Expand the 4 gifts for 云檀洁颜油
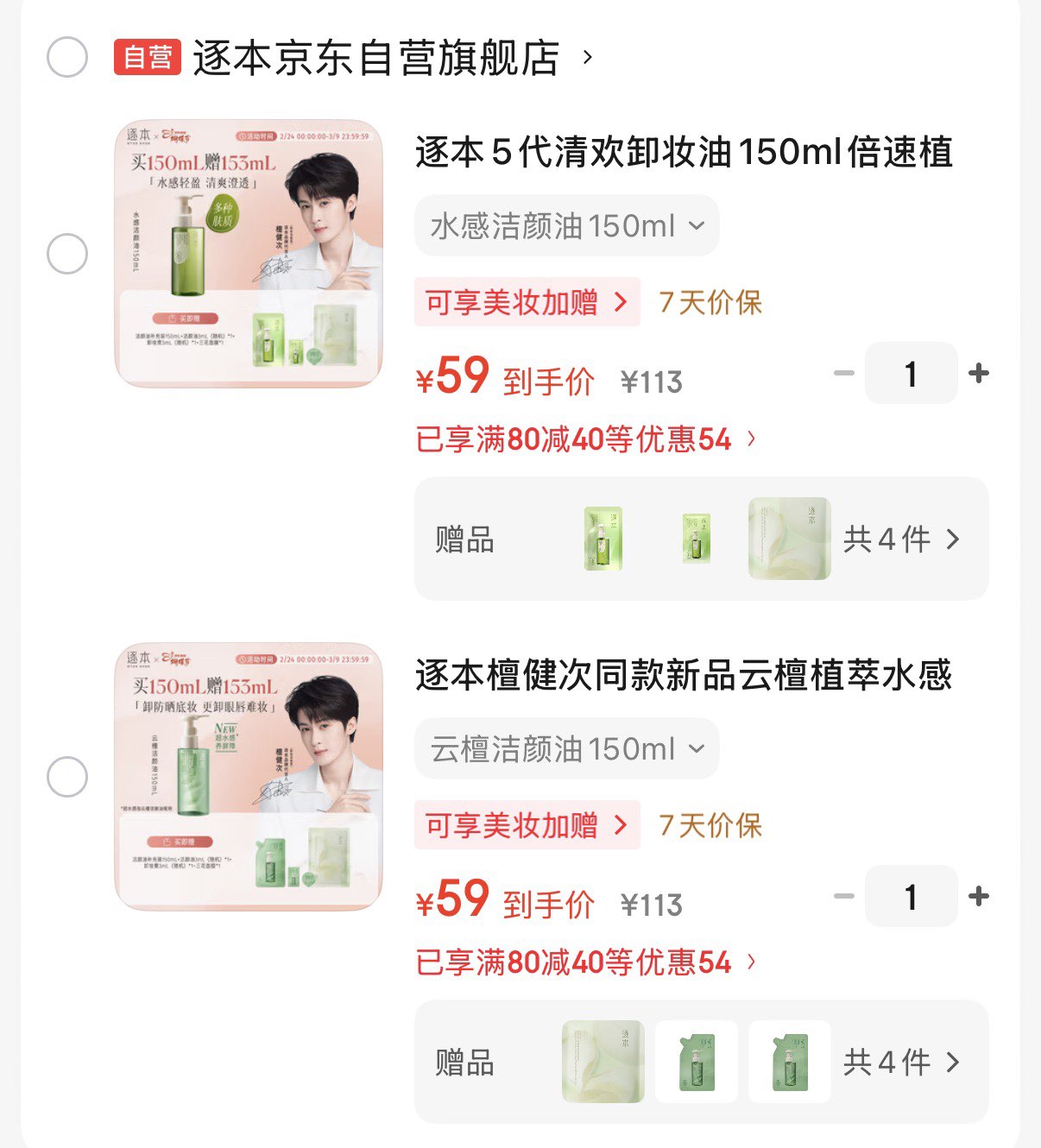This screenshot has height=1148, width=1041. tap(902, 1063)
